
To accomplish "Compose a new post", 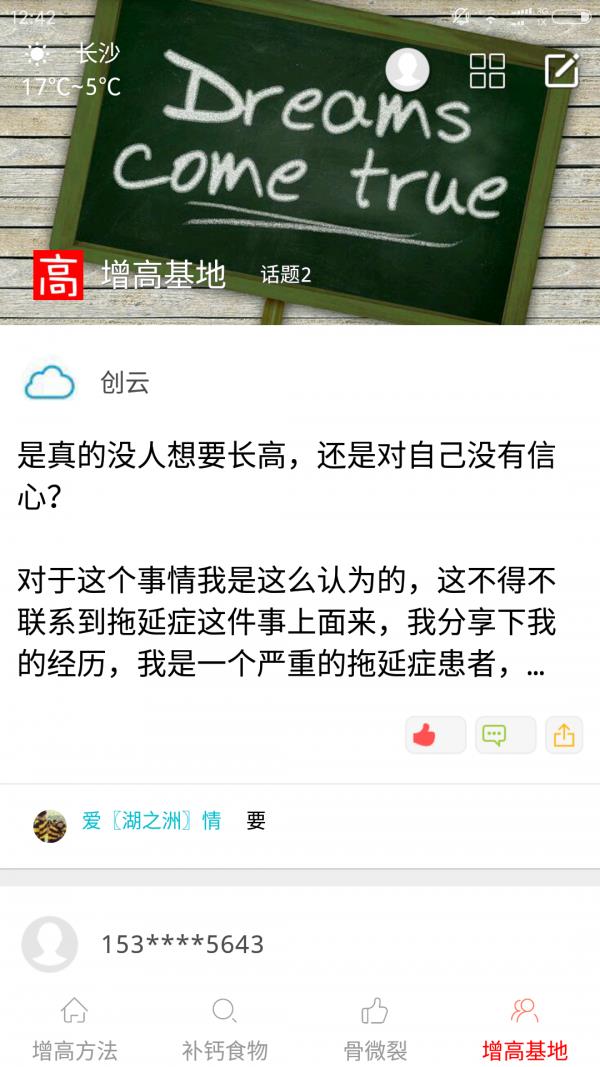I will tap(561, 70).
